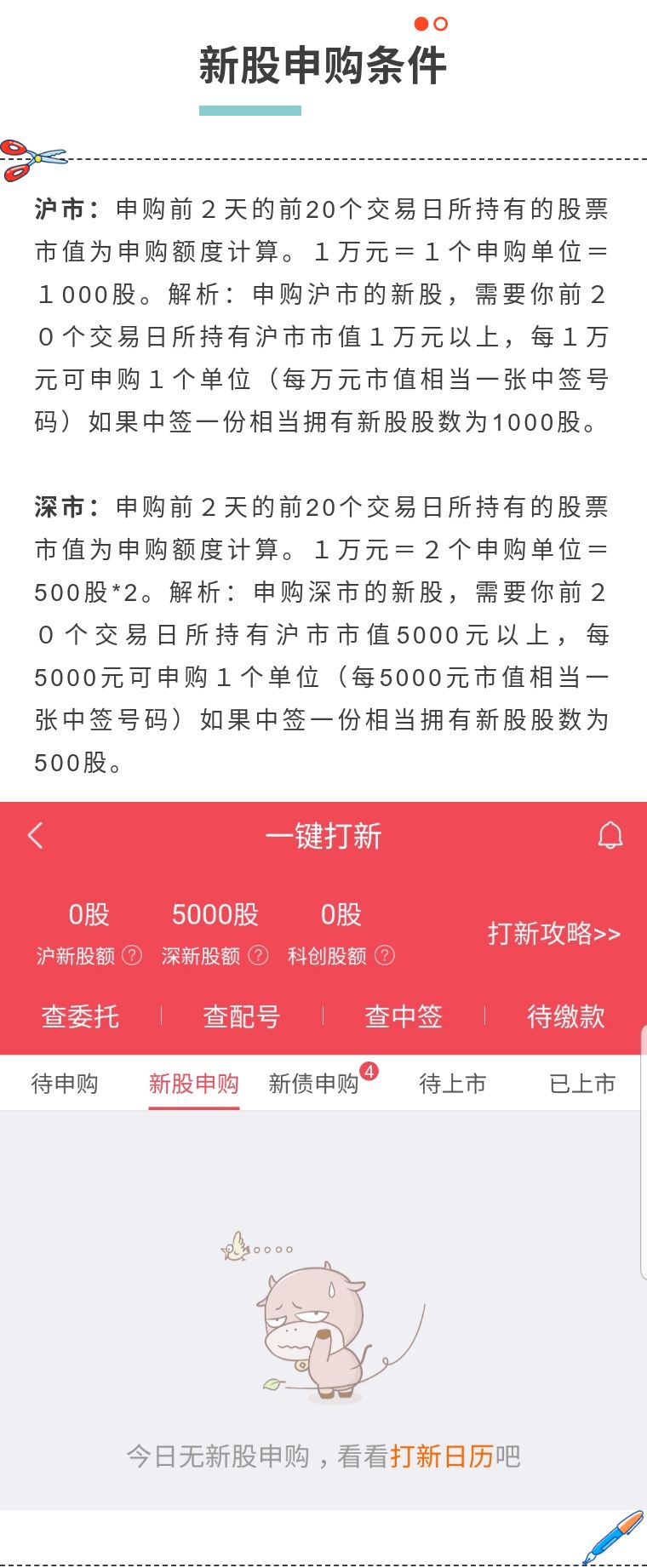Click the 查中签 button
Image resolution: width=647 pixels, height=1568 pixels.
pyautogui.click(x=402, y=1016)
